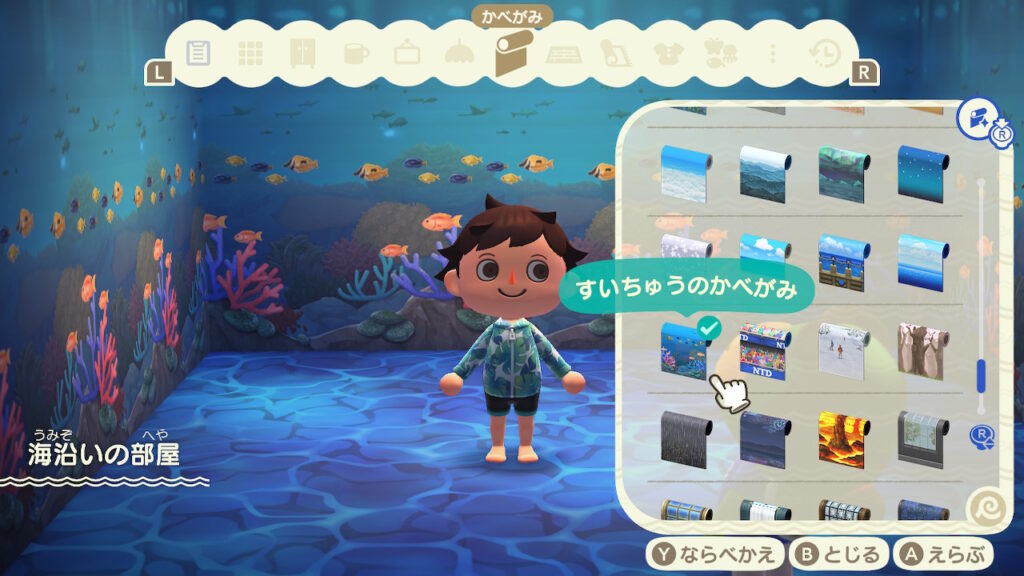The image size is (1024, 576).
Task: Tap the R button to go to next category
Action: click(862, 72)
